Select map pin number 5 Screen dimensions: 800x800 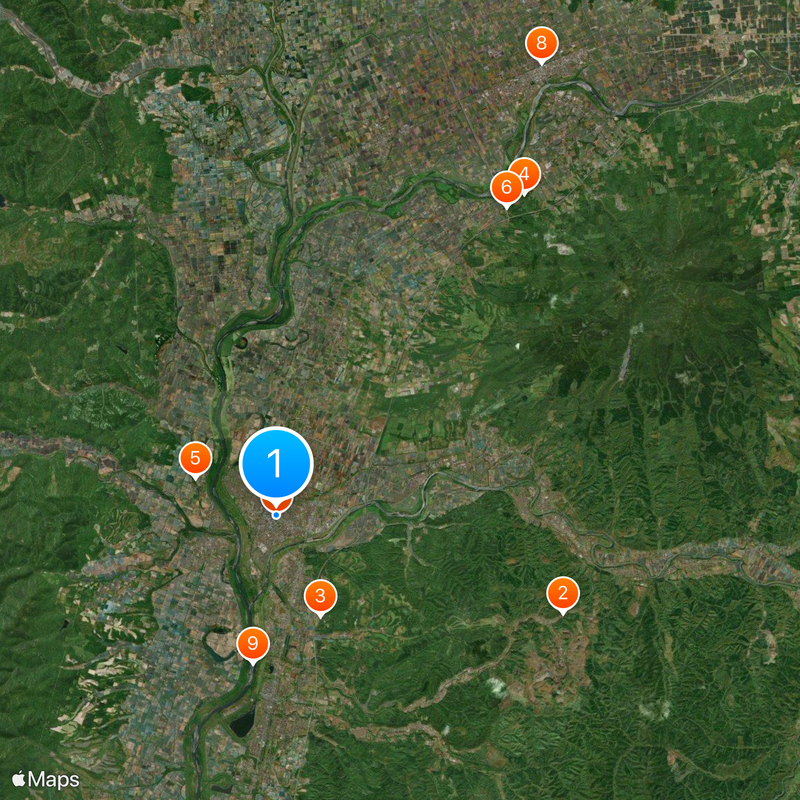coord(195,459)
